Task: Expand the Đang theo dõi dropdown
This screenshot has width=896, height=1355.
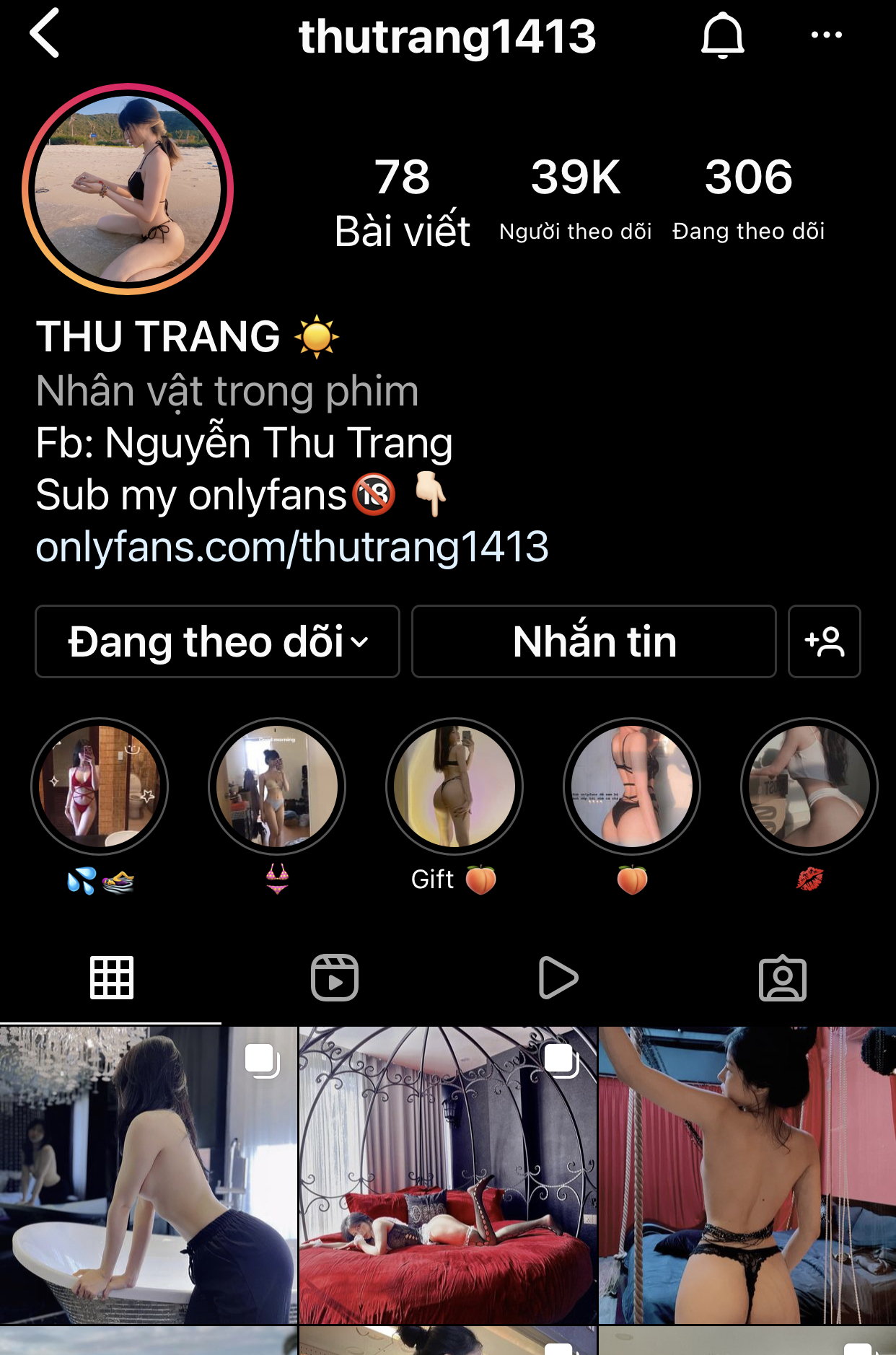Action: click(x=217, y=641)
